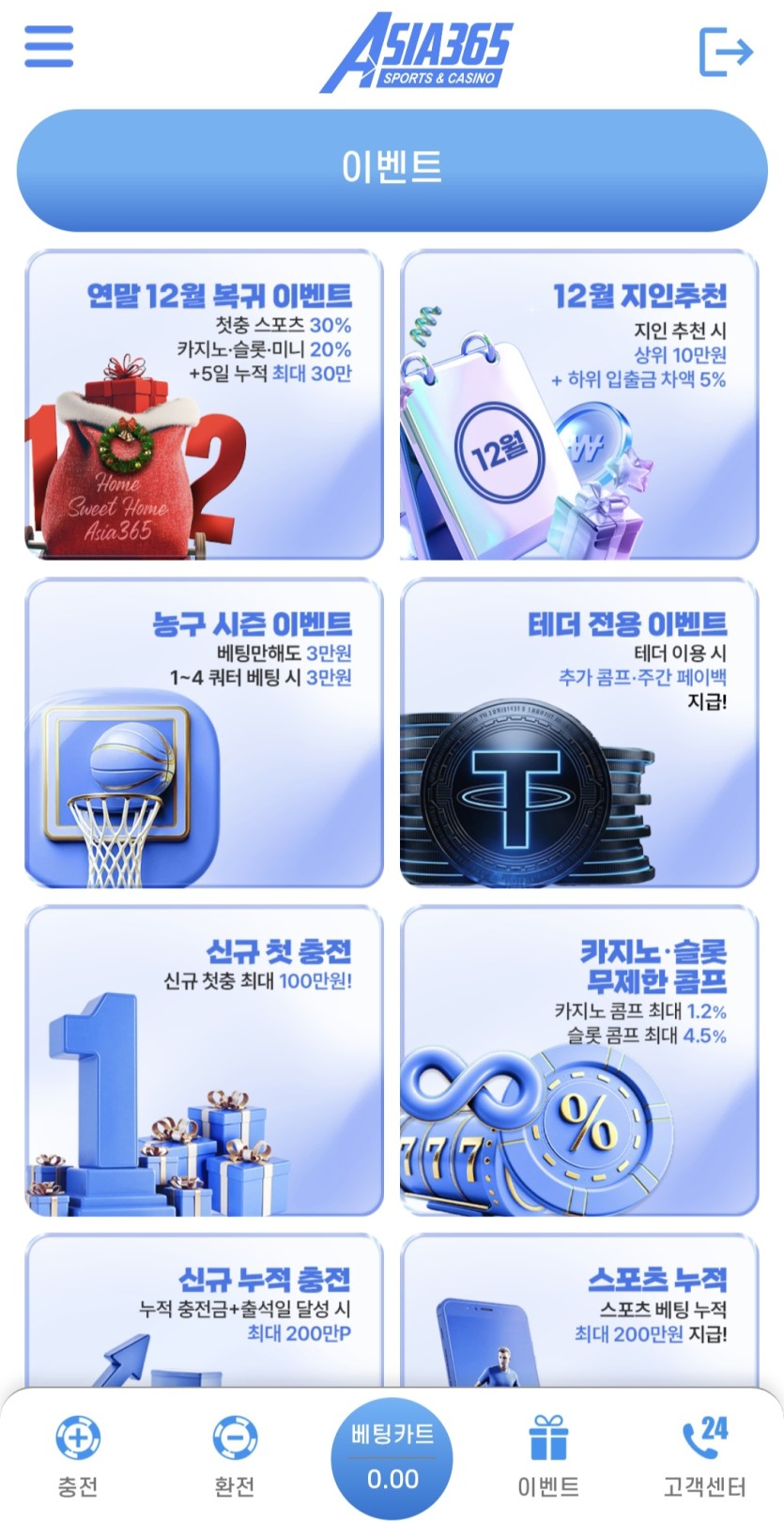Tap the logout icon
The image size is (784, 1522).
coord(725,52)
